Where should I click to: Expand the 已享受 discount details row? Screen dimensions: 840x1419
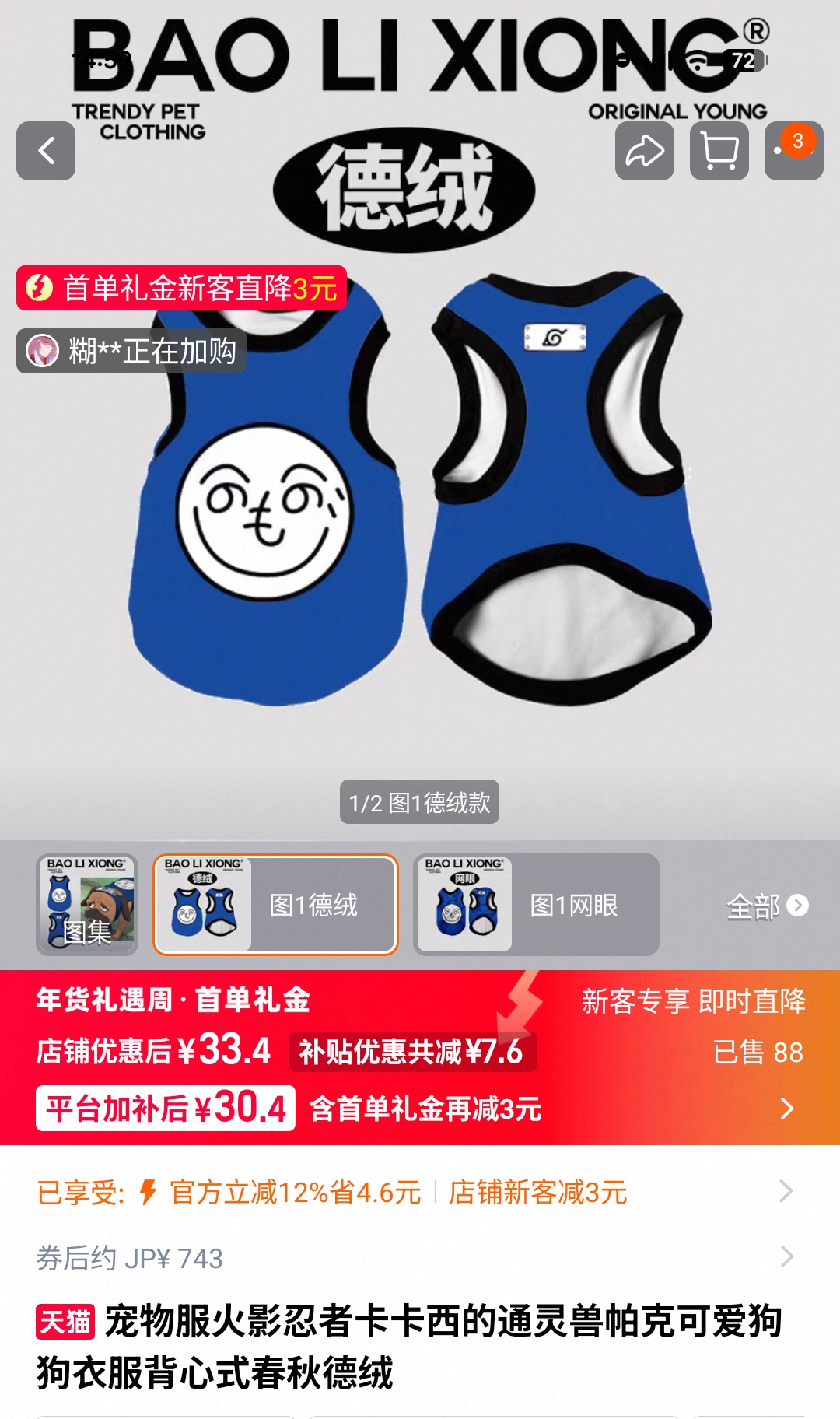pos(420,1192)
